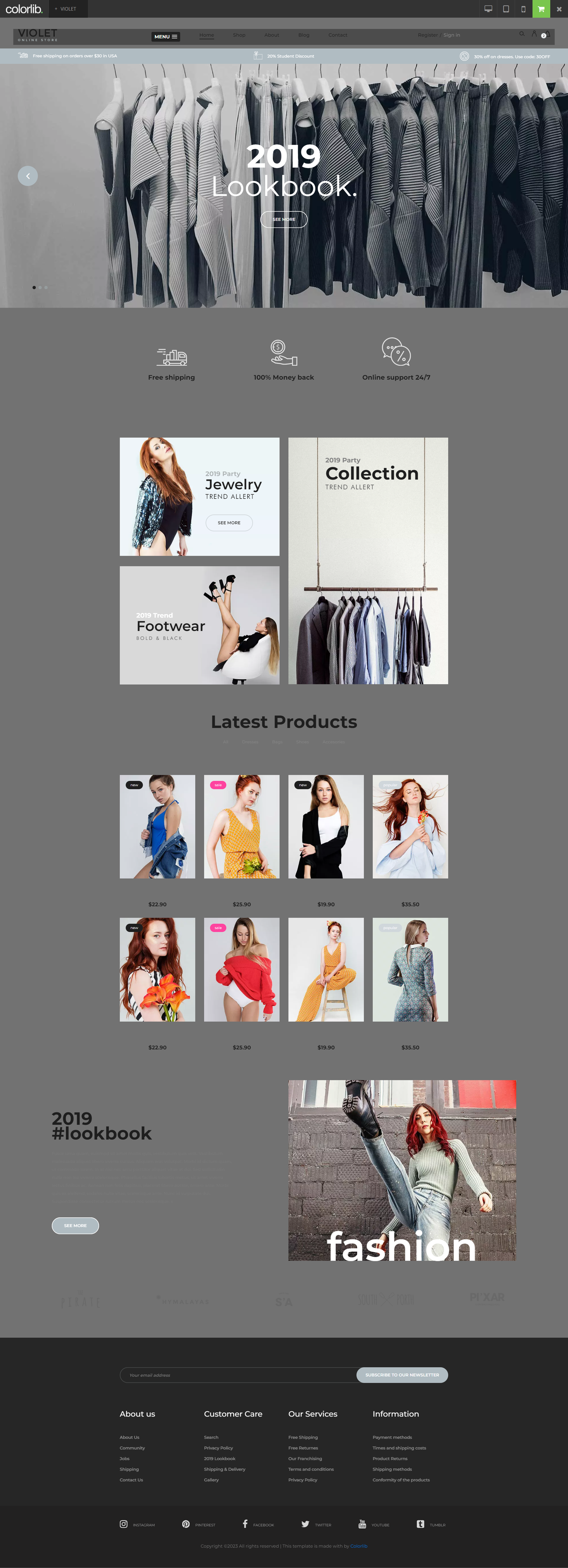Image resolution: width=568 pixels, height=1568 pixels.
Task: Tap SEE MORE under 2019 #lookbook
Action: 76,1225
